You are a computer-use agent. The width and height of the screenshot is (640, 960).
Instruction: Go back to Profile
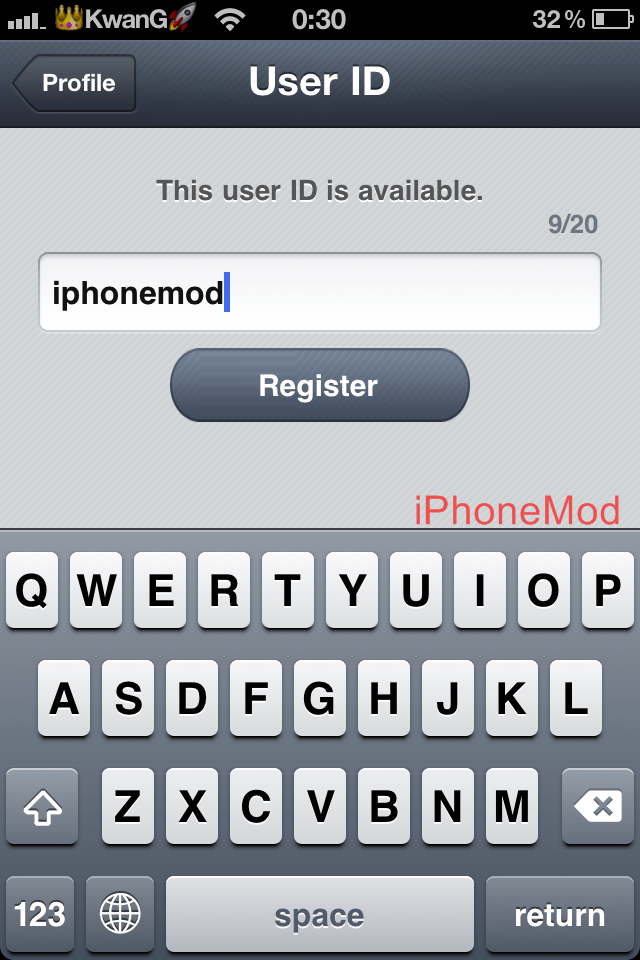pyautogui.click(x=75, y=83)
